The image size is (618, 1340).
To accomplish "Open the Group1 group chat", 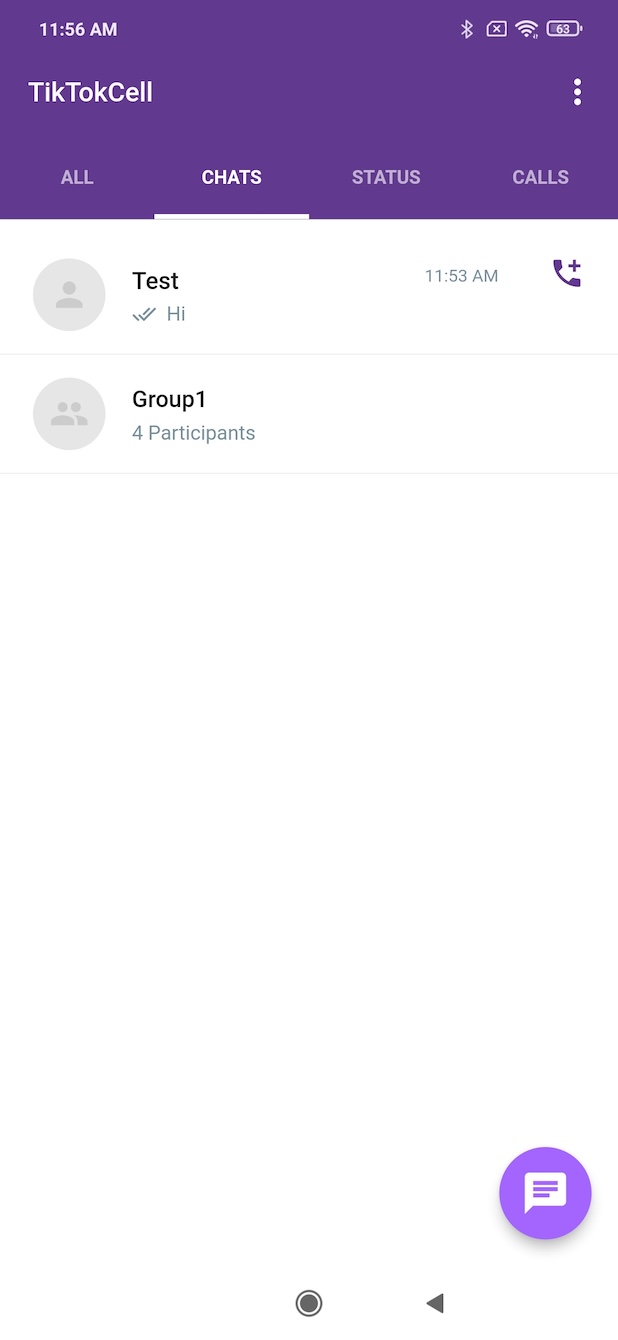I will [309, 414].
